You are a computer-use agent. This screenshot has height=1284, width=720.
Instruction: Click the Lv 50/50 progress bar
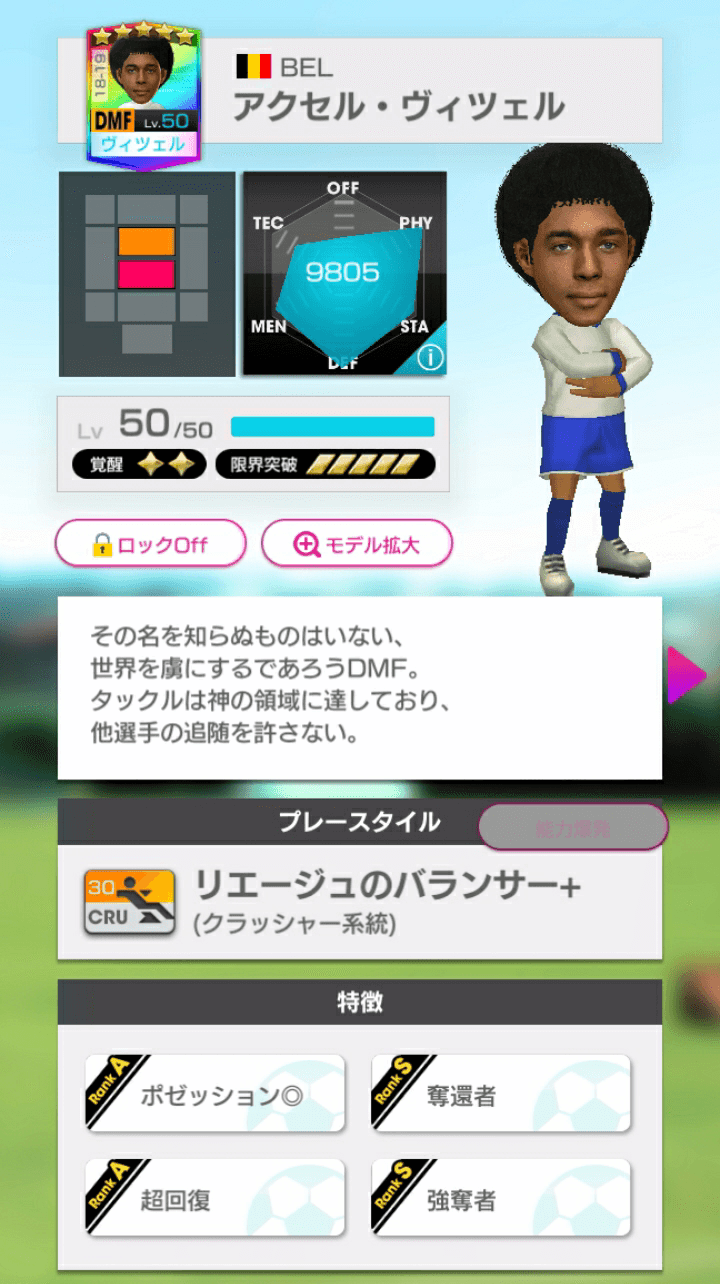click(x=333, y=425)
